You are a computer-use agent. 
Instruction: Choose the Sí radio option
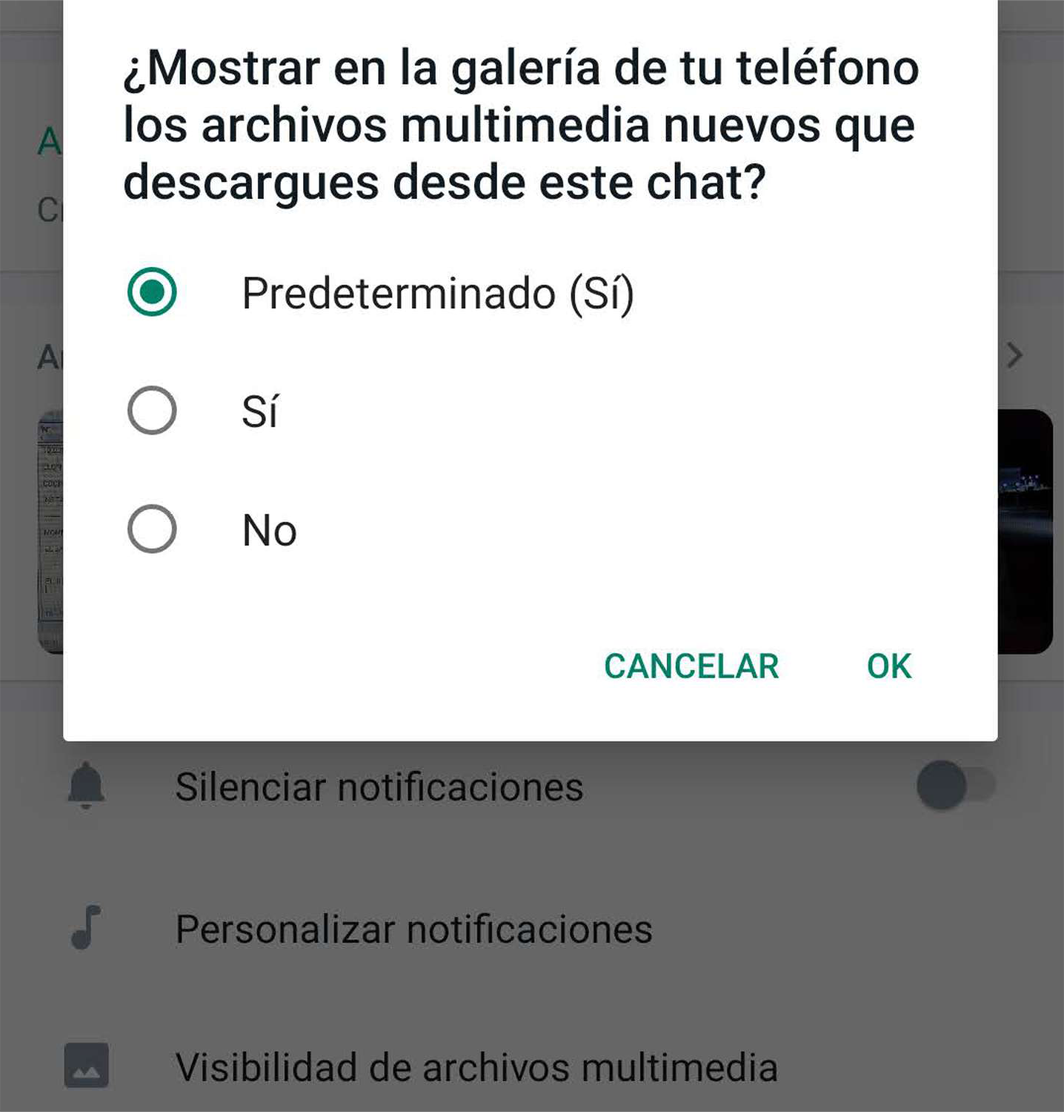pos(153,411)
